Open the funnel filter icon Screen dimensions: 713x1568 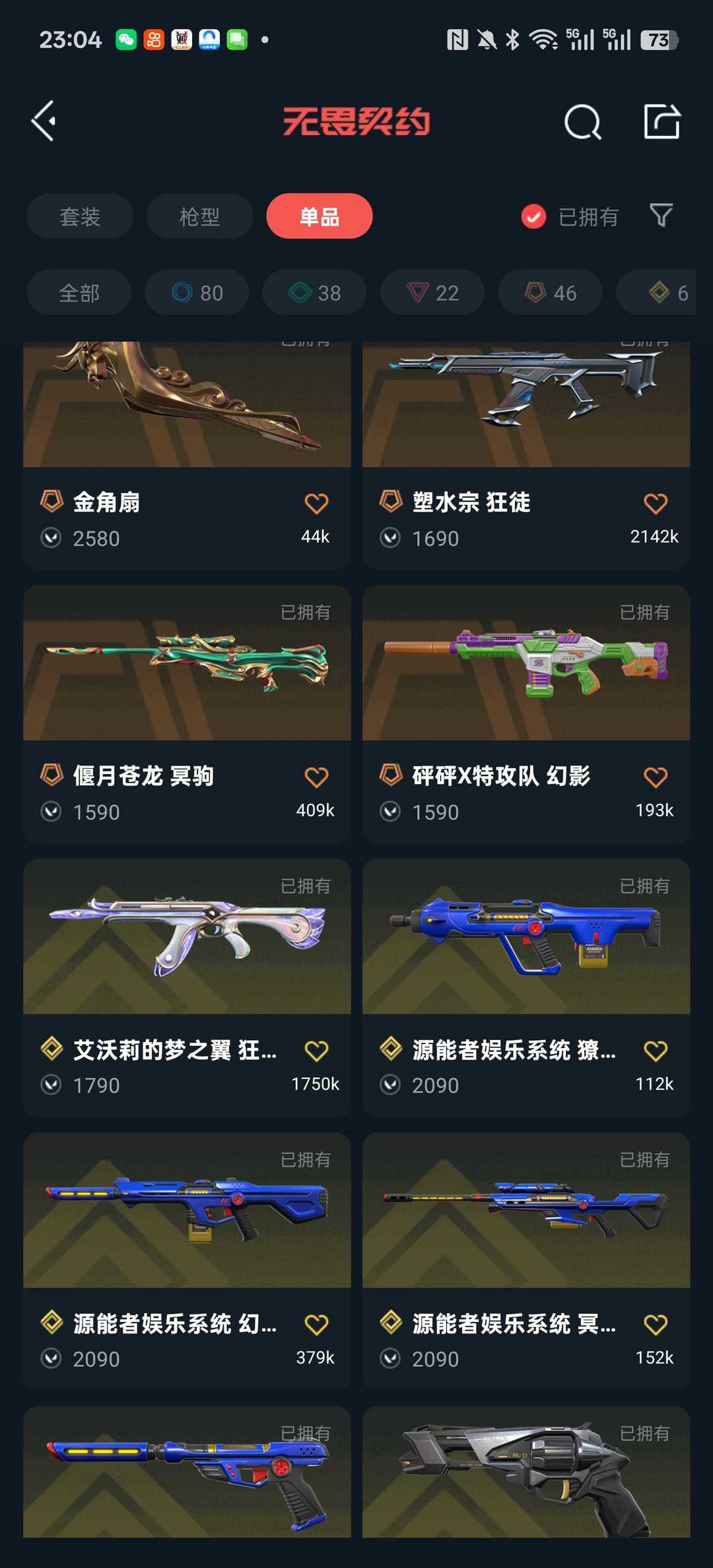tap(661, 216)
